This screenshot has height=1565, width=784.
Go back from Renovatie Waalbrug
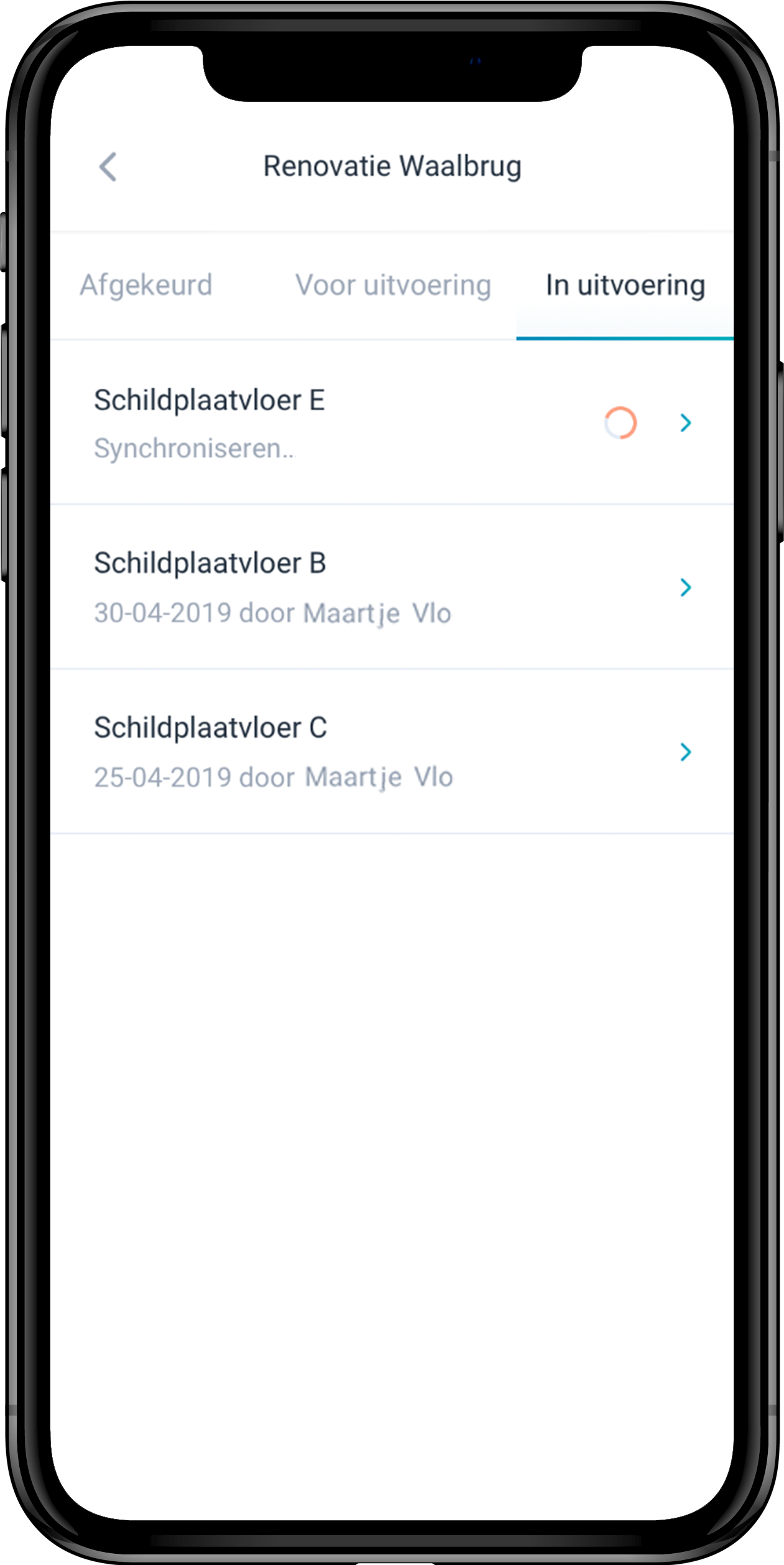point(108,167)
